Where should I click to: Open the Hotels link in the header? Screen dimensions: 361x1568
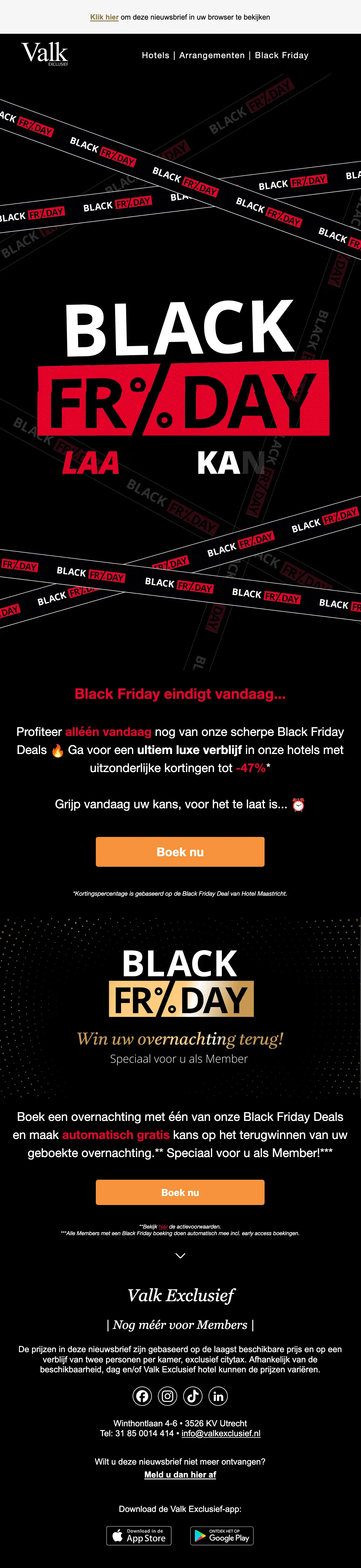(x=155, y=55)
